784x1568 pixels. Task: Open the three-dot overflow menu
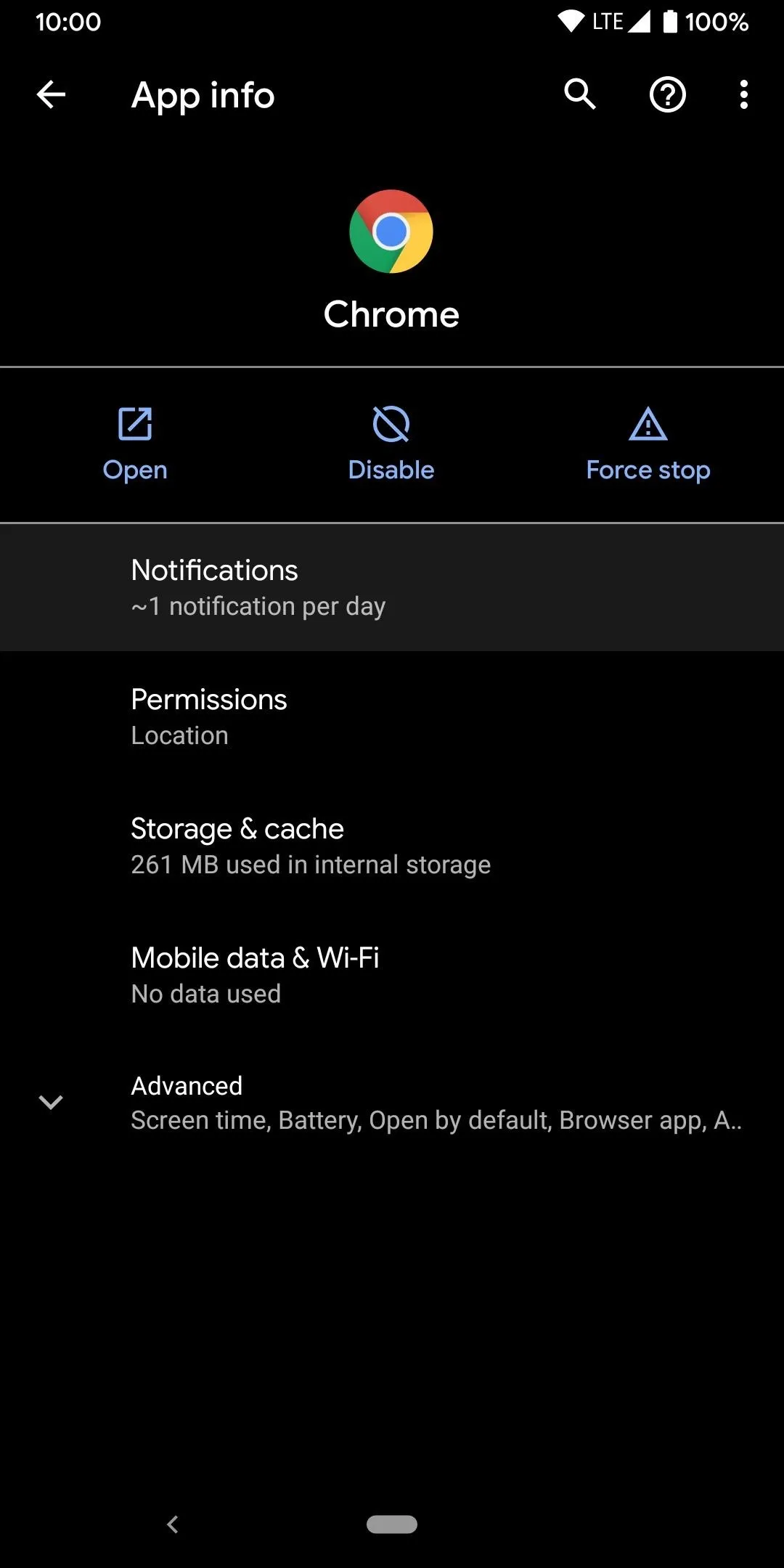point(743,94)
